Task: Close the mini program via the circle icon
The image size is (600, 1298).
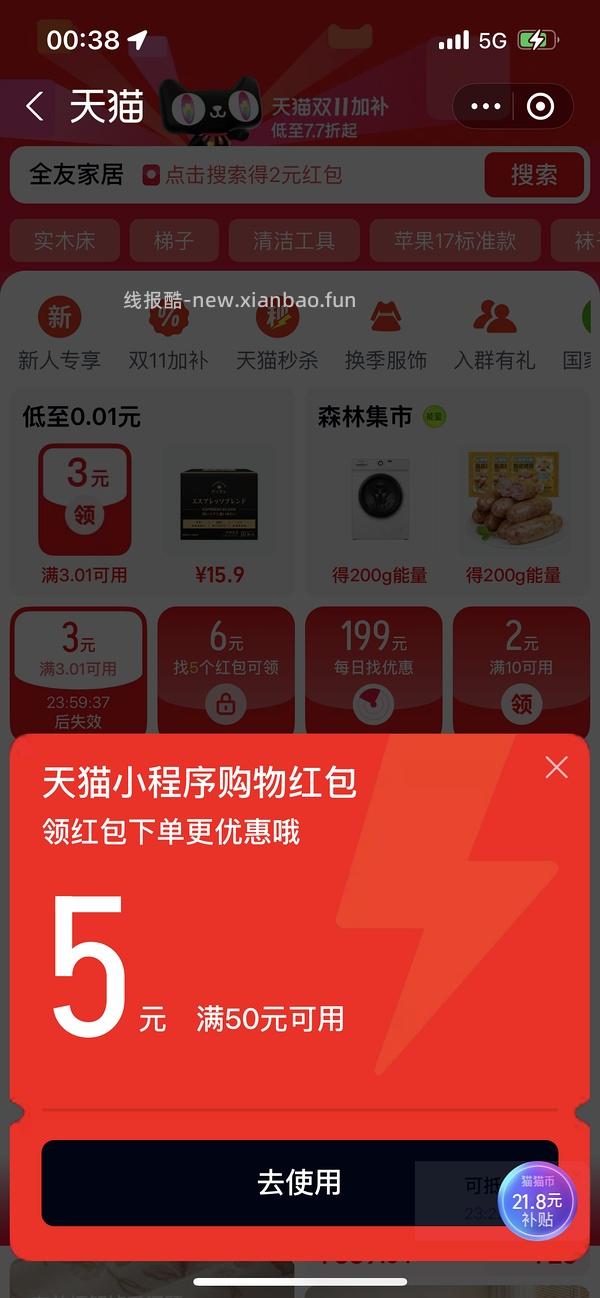Action: 541,107
